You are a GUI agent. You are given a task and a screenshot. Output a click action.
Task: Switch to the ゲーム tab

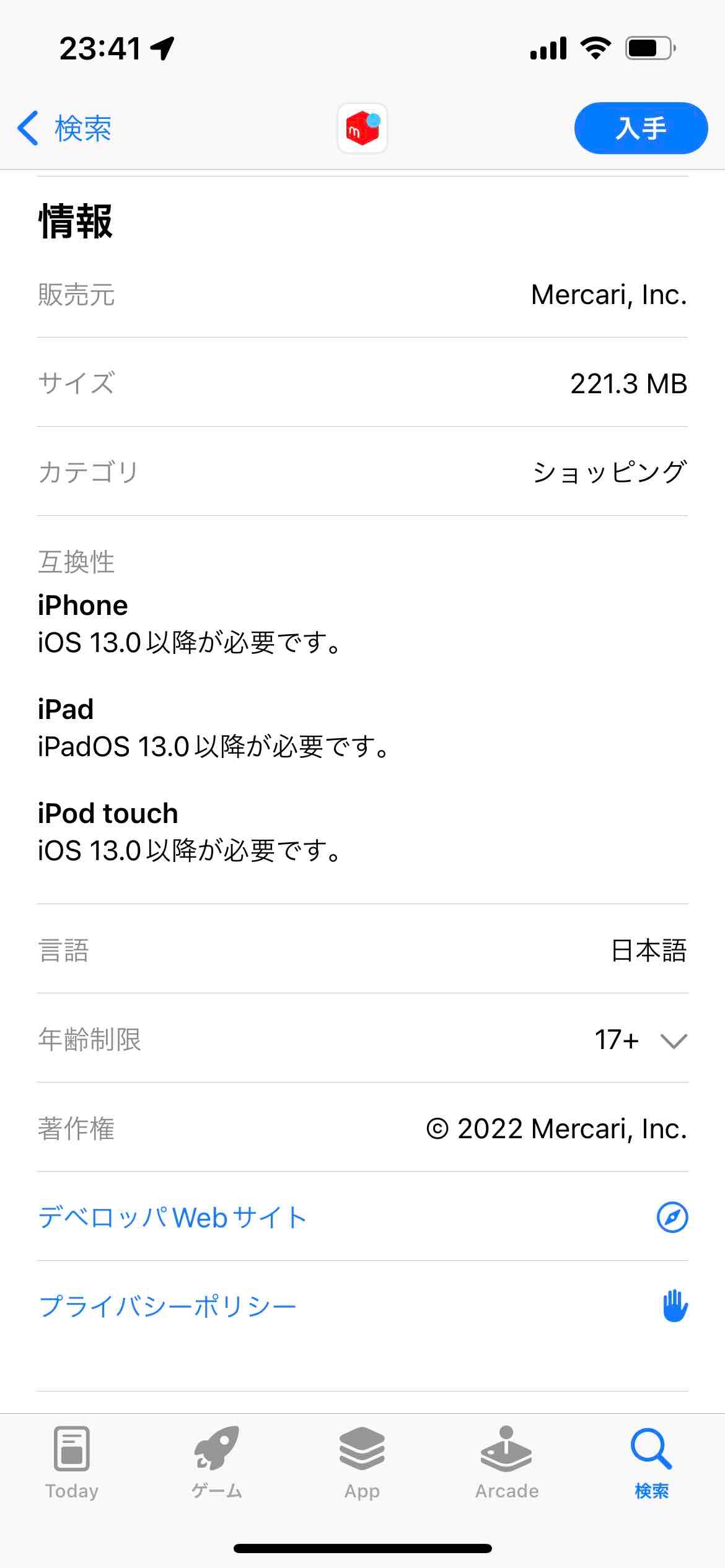click(217, 1463)
